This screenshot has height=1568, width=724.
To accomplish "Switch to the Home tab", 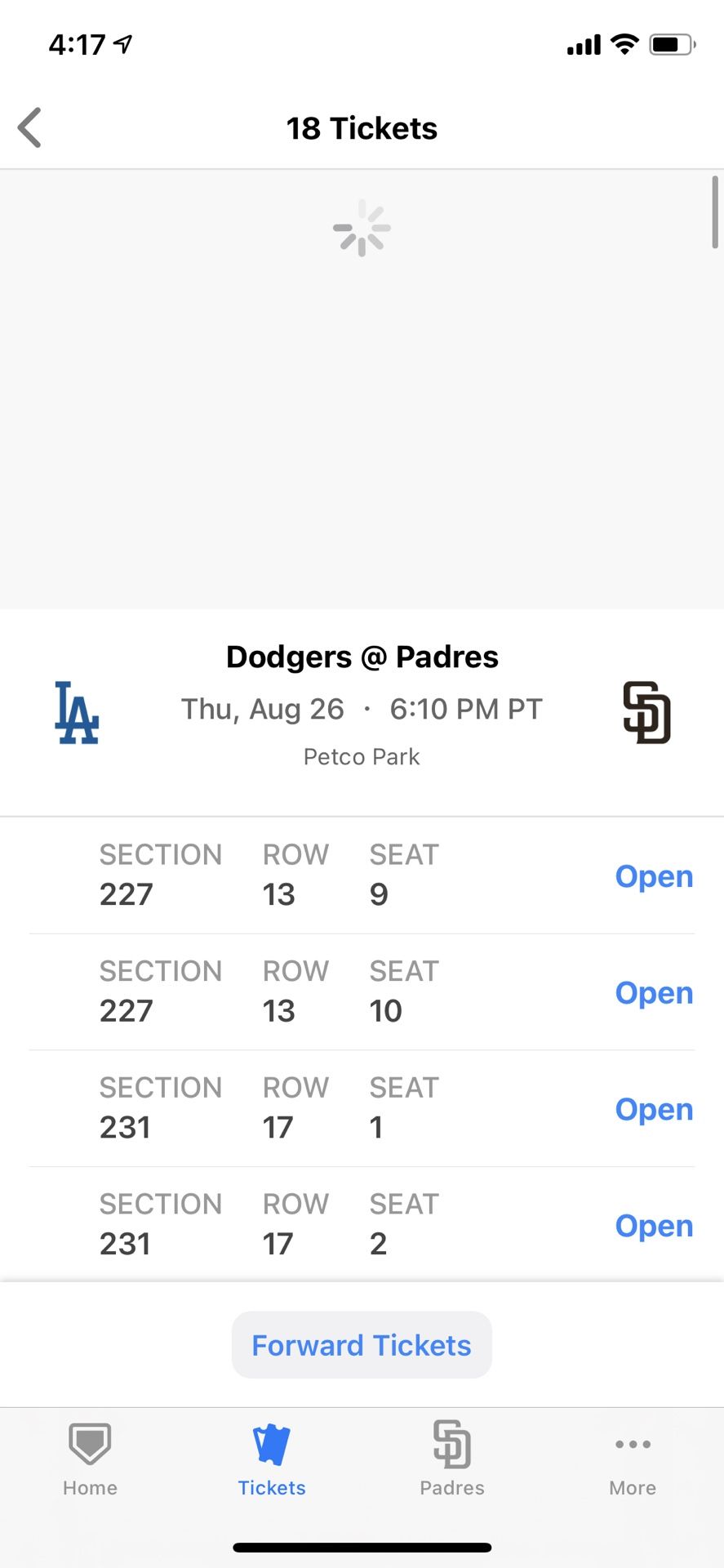I will 90,1459.
